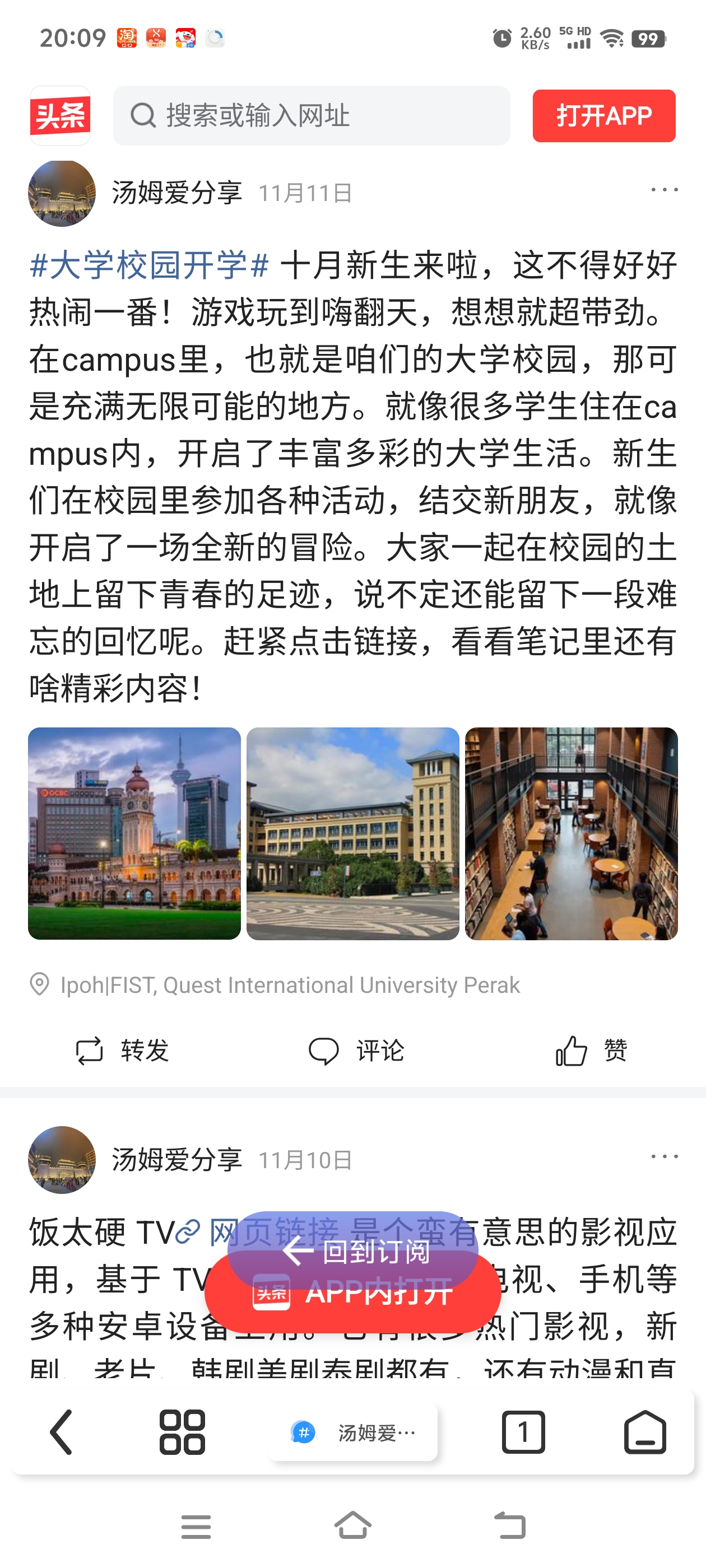The height and width of the screenshot is (1568, 706).
Task: View the library interior photo
Action: 571,833
